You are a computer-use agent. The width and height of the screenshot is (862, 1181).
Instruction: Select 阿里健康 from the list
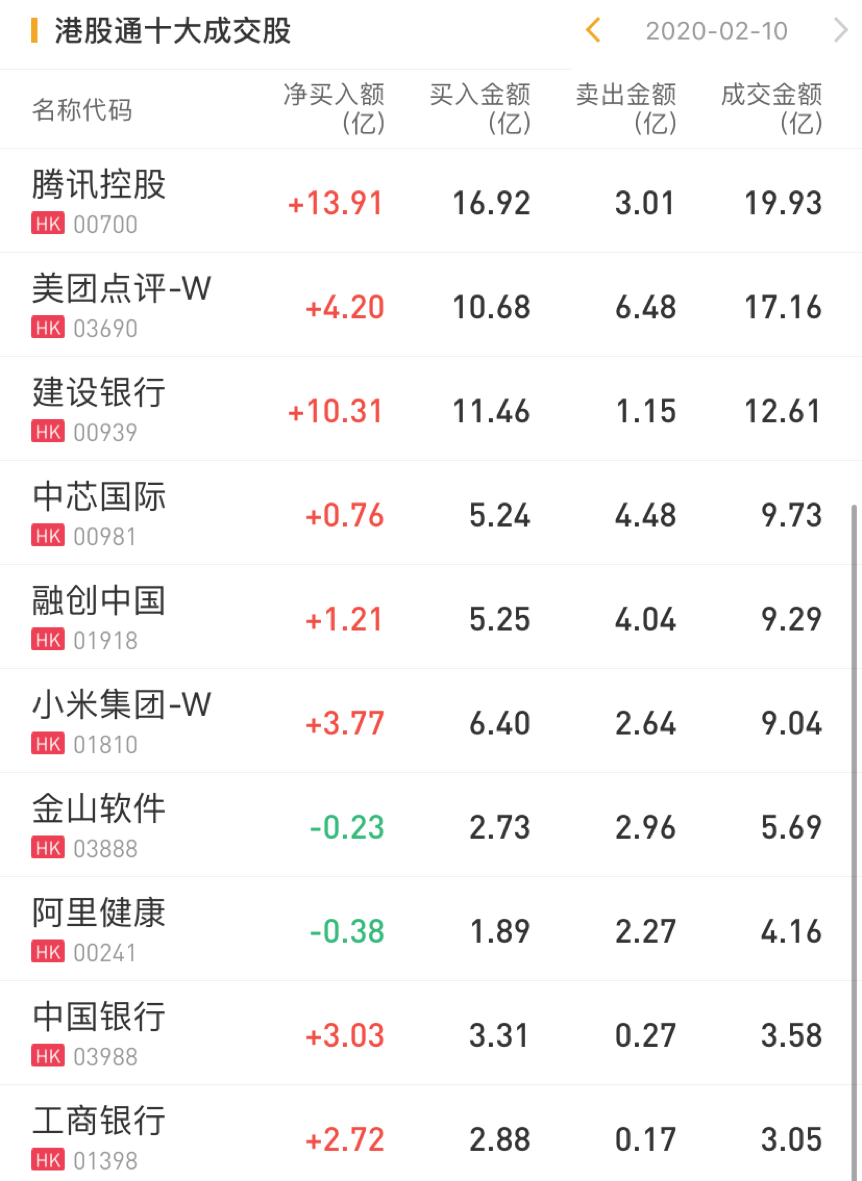click(99, 928)
